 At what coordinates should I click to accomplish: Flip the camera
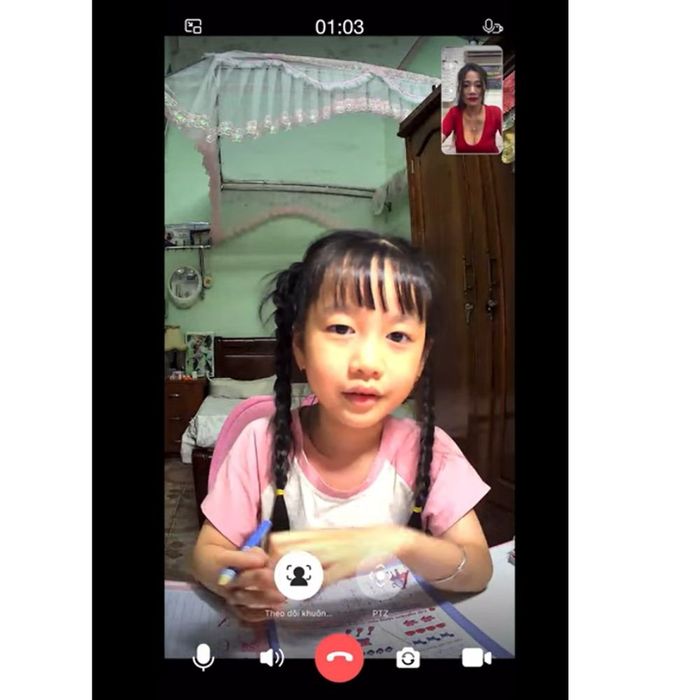407,657
